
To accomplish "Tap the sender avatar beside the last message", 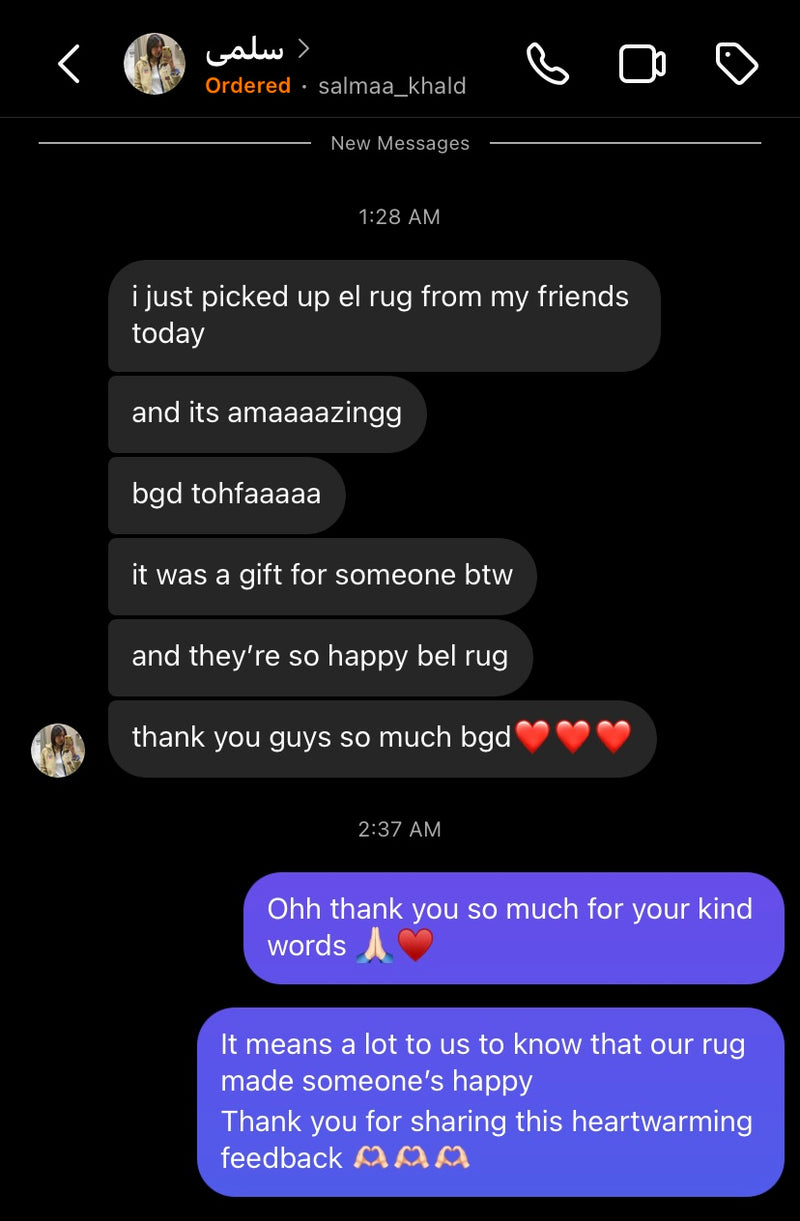I will (x=58, y=751).
